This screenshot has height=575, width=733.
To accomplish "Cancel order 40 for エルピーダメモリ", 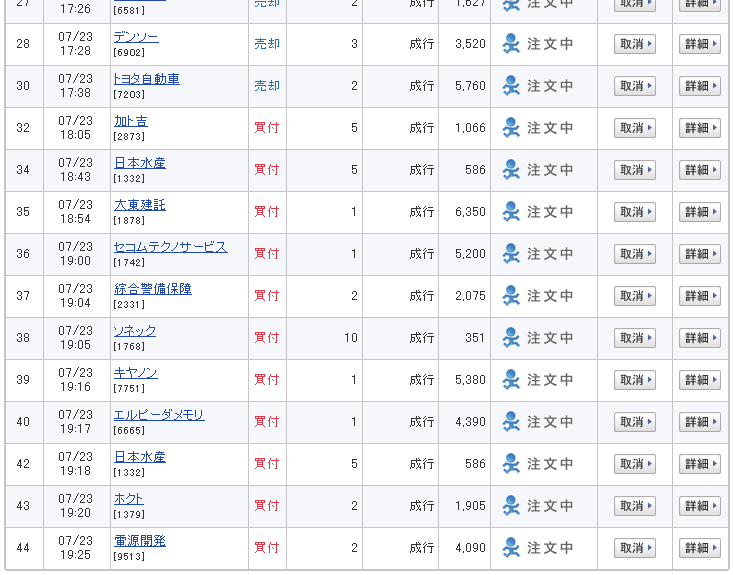I will pos(635,422).
